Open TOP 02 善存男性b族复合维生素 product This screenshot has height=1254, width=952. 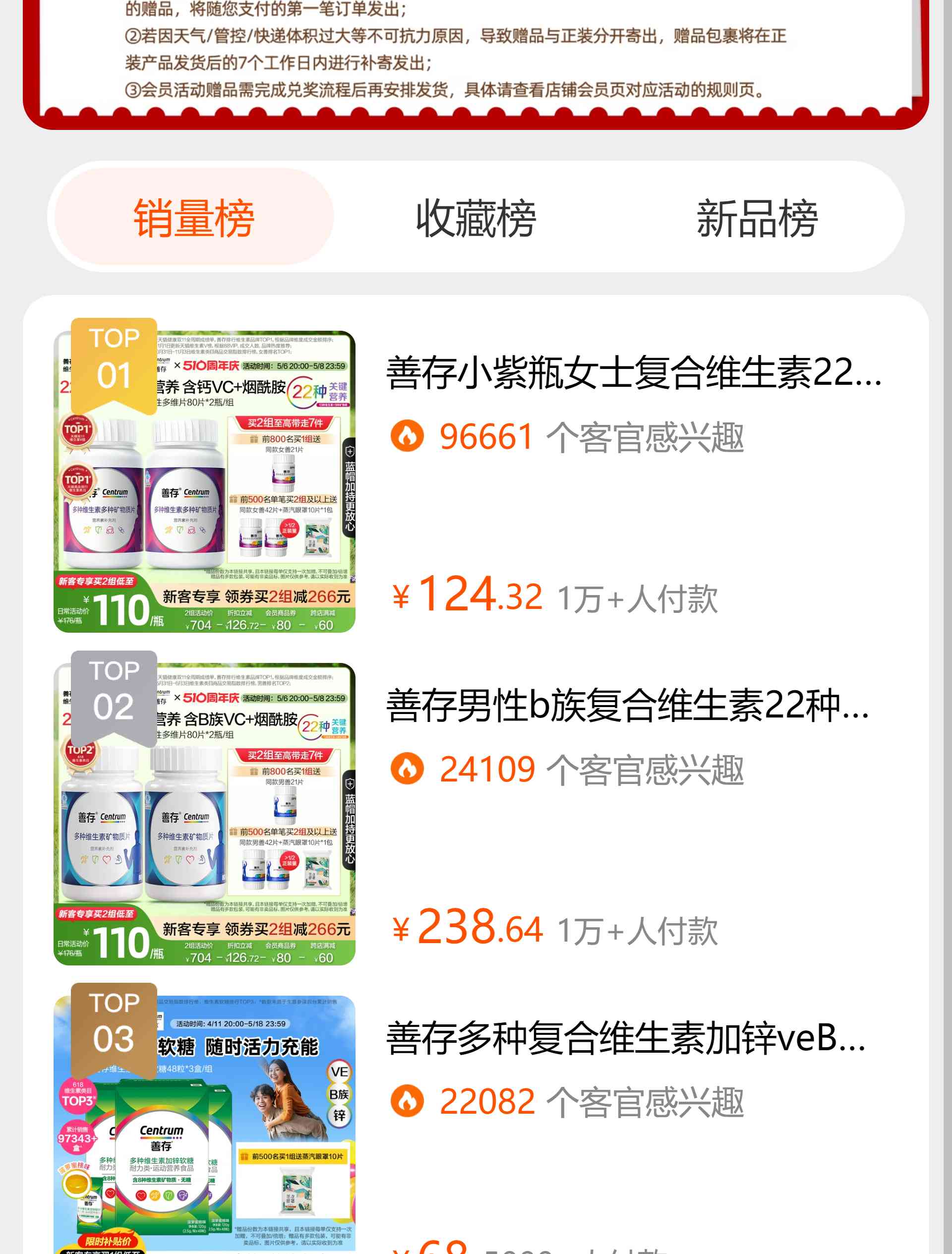point(627,706)
